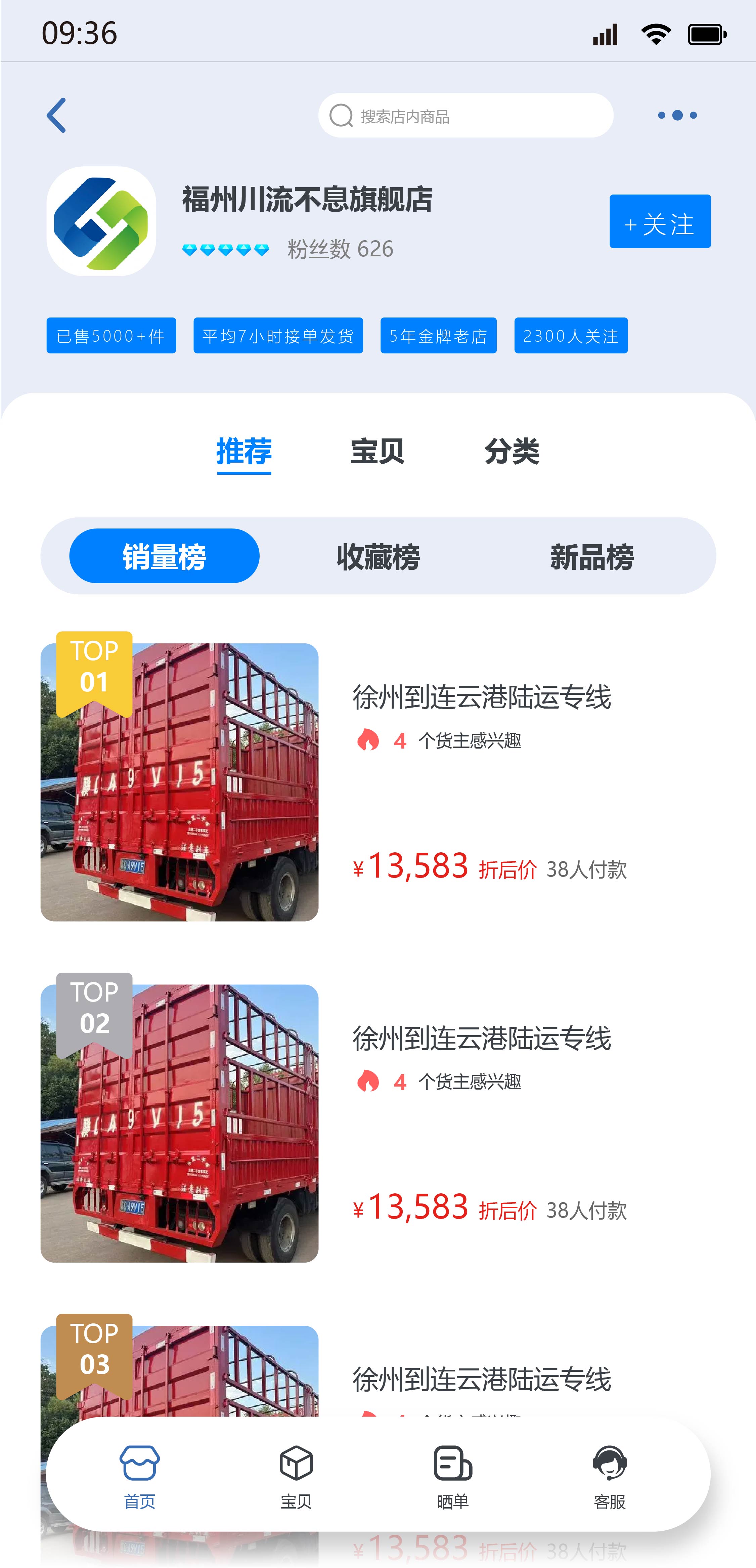756x1568 pixels.
Task: Switch to the 推荐 tab
Action: [243, 452]
